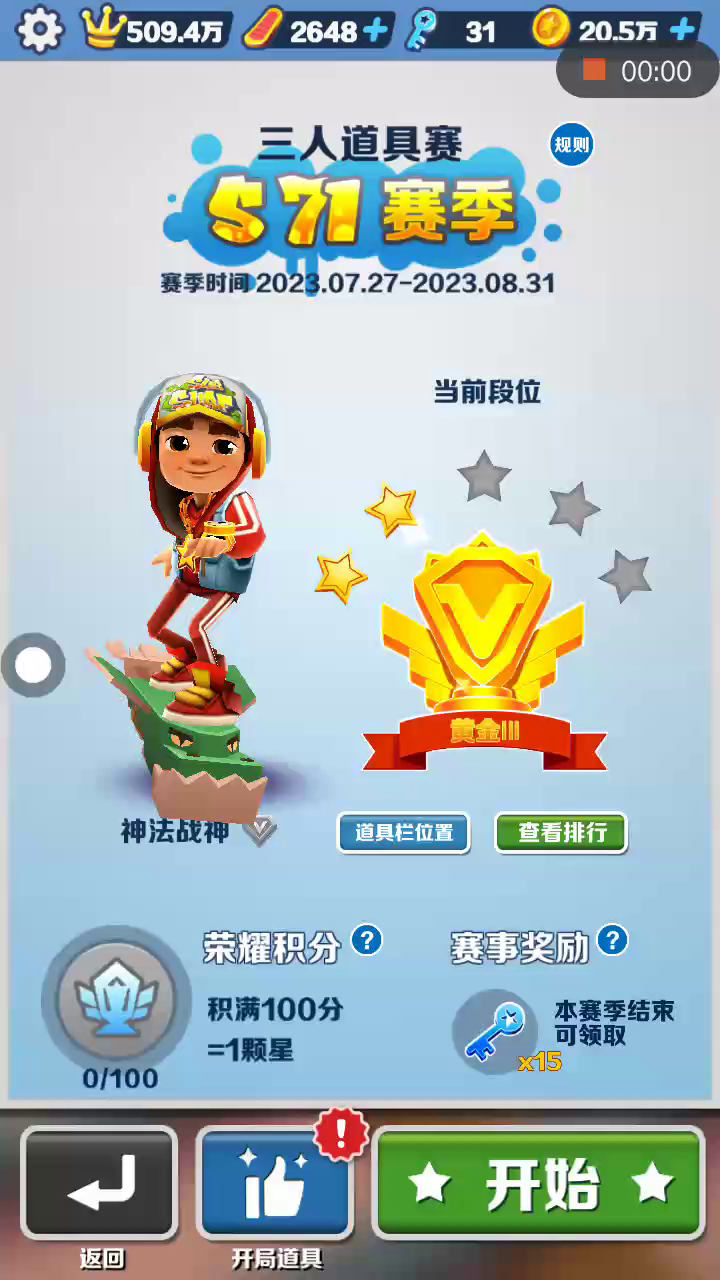Open help for 荣耀积分
The image size is (720, 1280).
click(367, 940)
